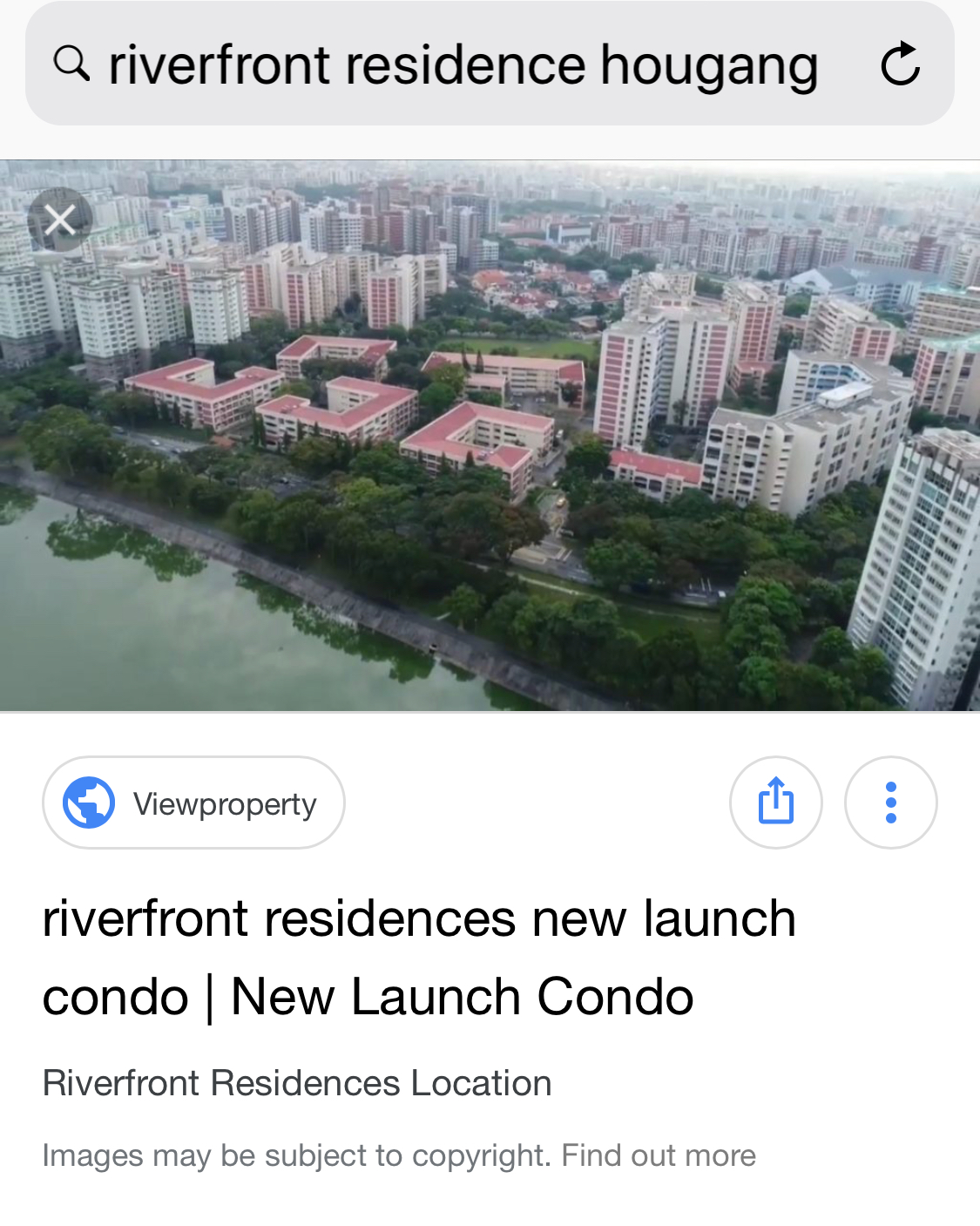
Task: Share this image result
Action: [x=775, y=803]
